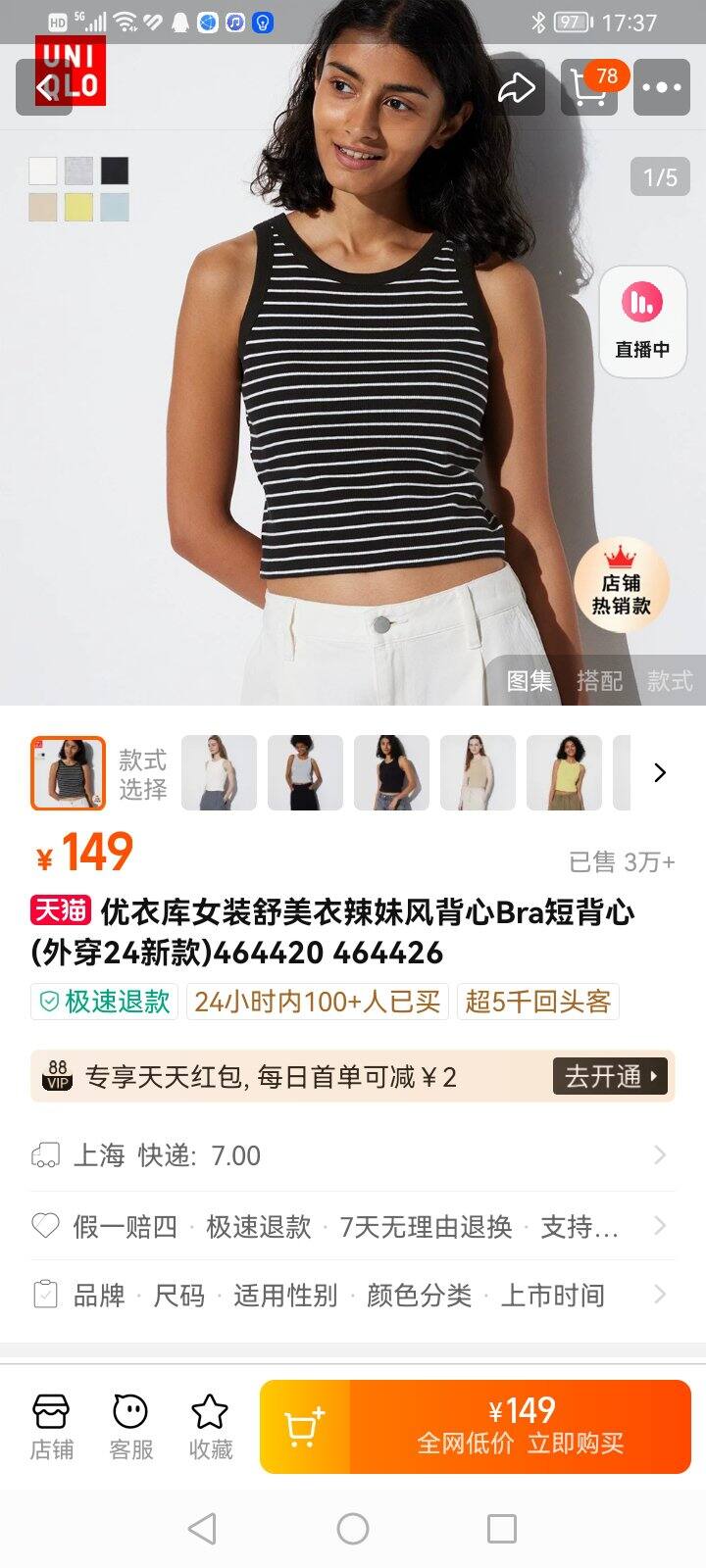The image size is (706, 1568).
Task: Open the 上海 快递 shipping details row
Action: [353, 1155]
